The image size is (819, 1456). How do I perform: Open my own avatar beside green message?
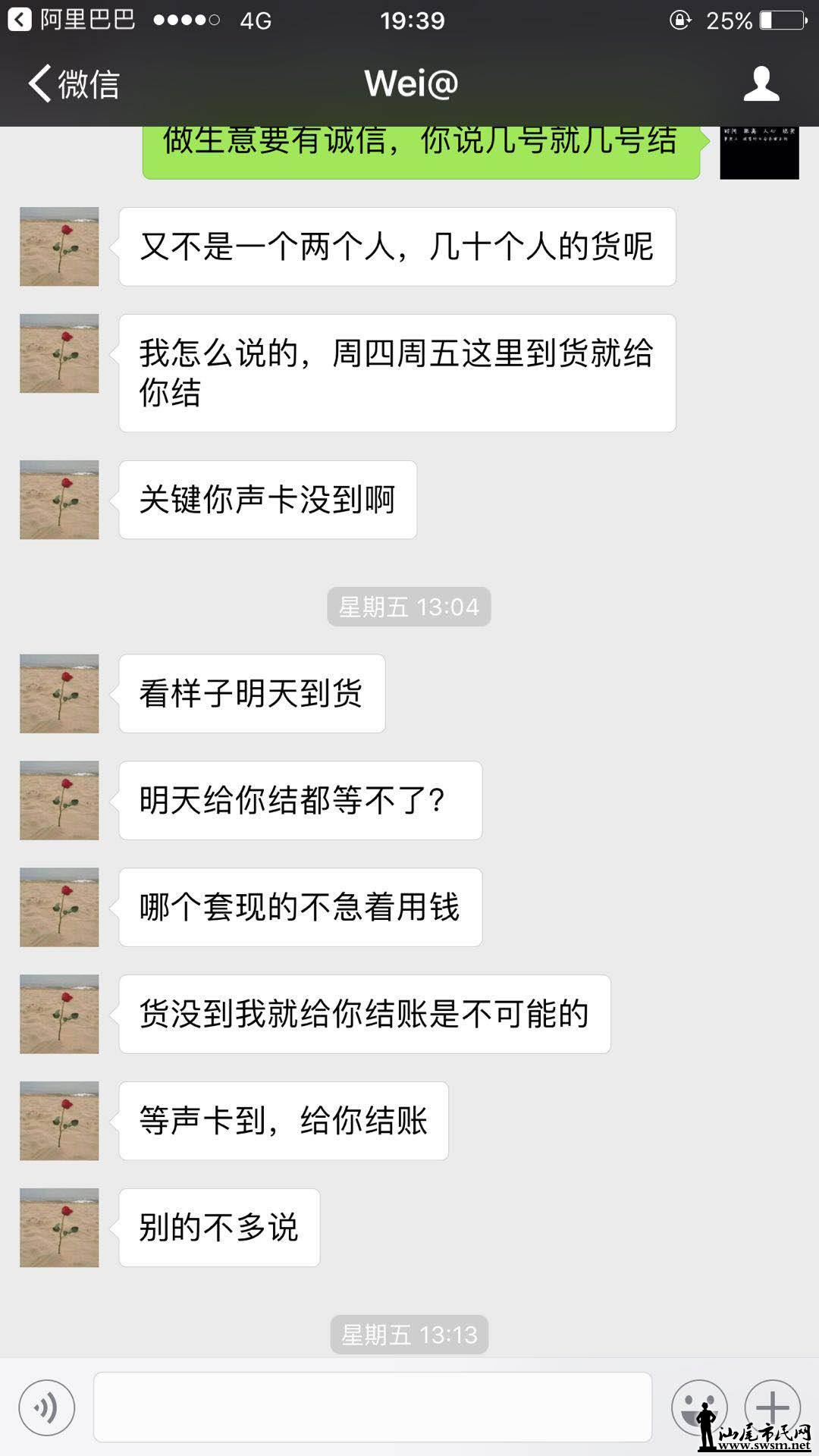[x=759, y=152]
